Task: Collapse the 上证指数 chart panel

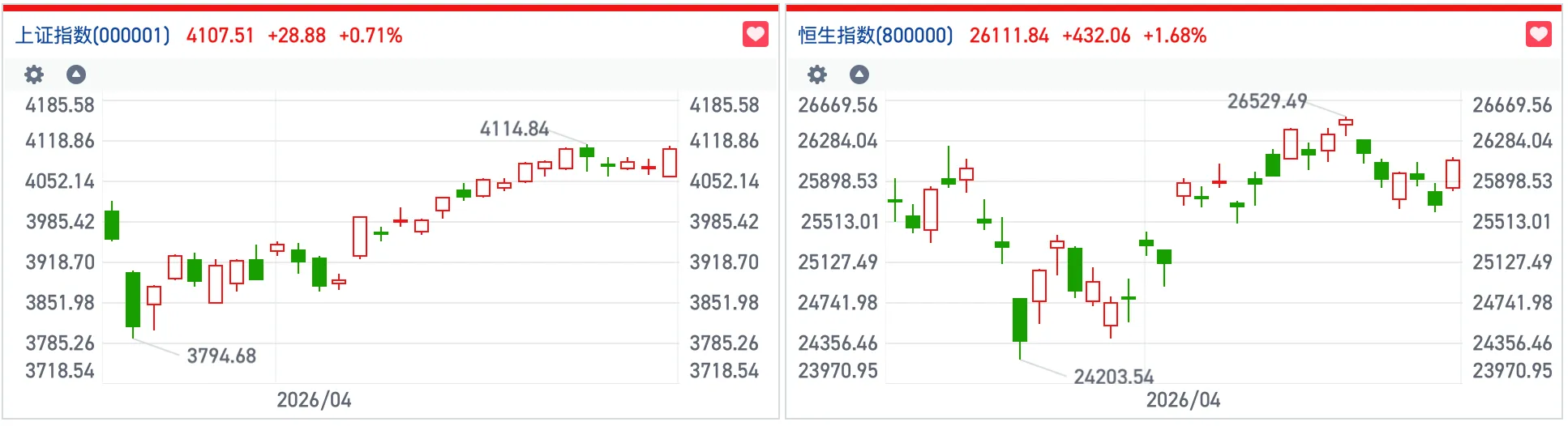Action: click(x=76, y=75)
